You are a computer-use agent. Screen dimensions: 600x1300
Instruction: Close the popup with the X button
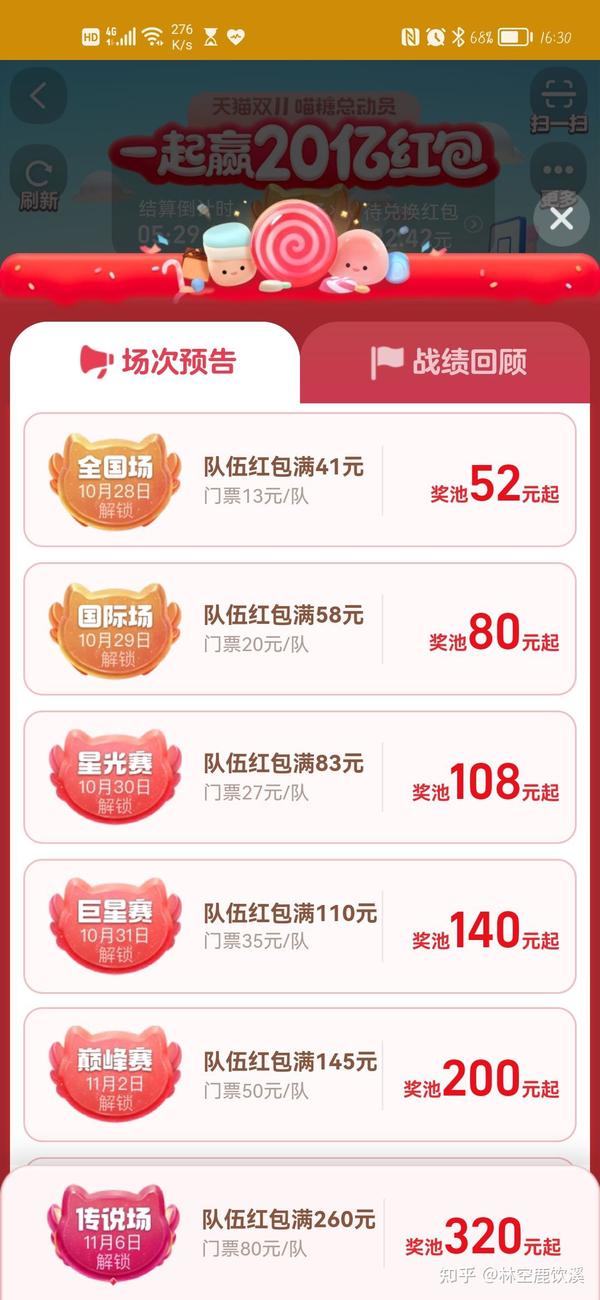561,219
